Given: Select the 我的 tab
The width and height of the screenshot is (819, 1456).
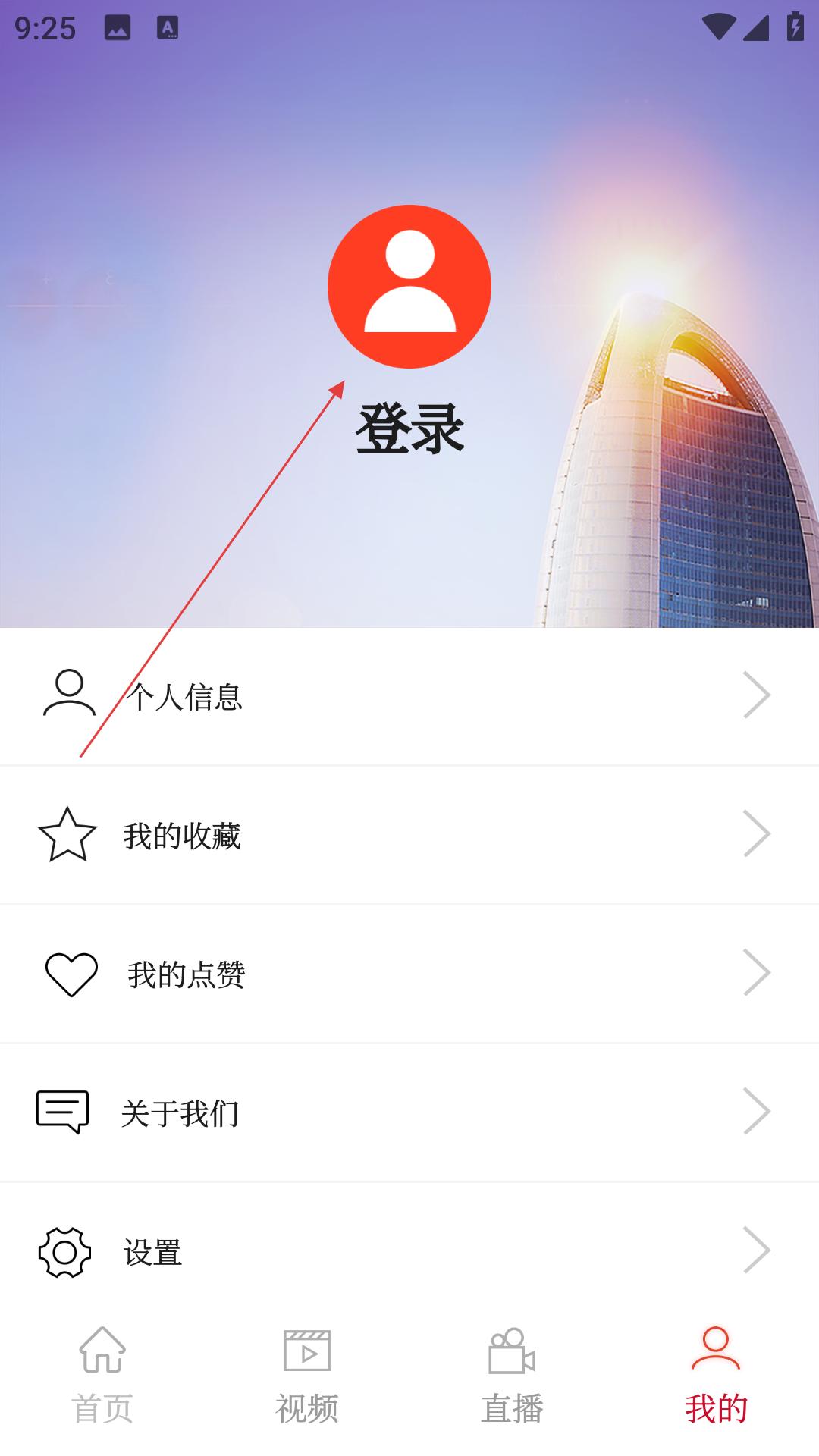Looking at the screenshot, I should pyautogui.click(x=717, y=1375).
